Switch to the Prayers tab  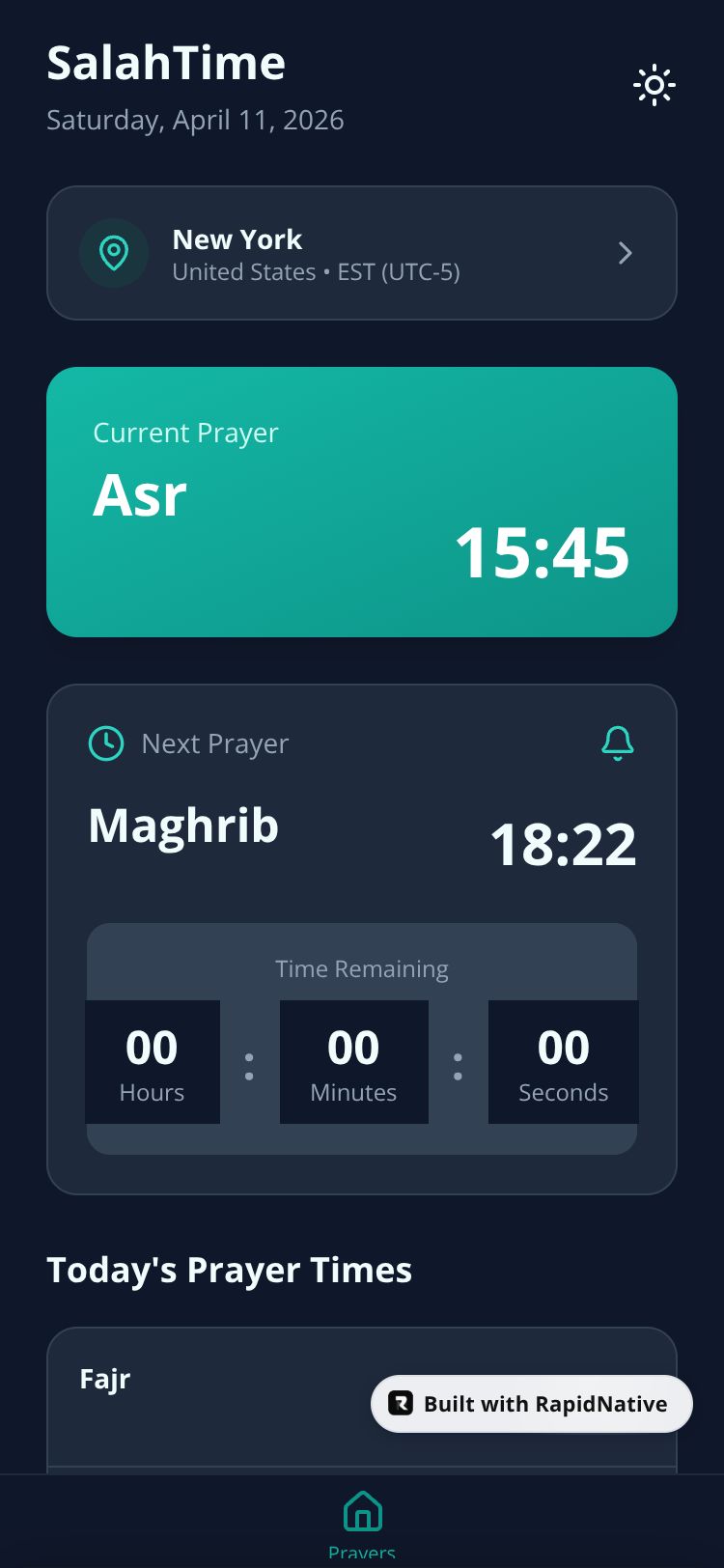pos(362,1521)
